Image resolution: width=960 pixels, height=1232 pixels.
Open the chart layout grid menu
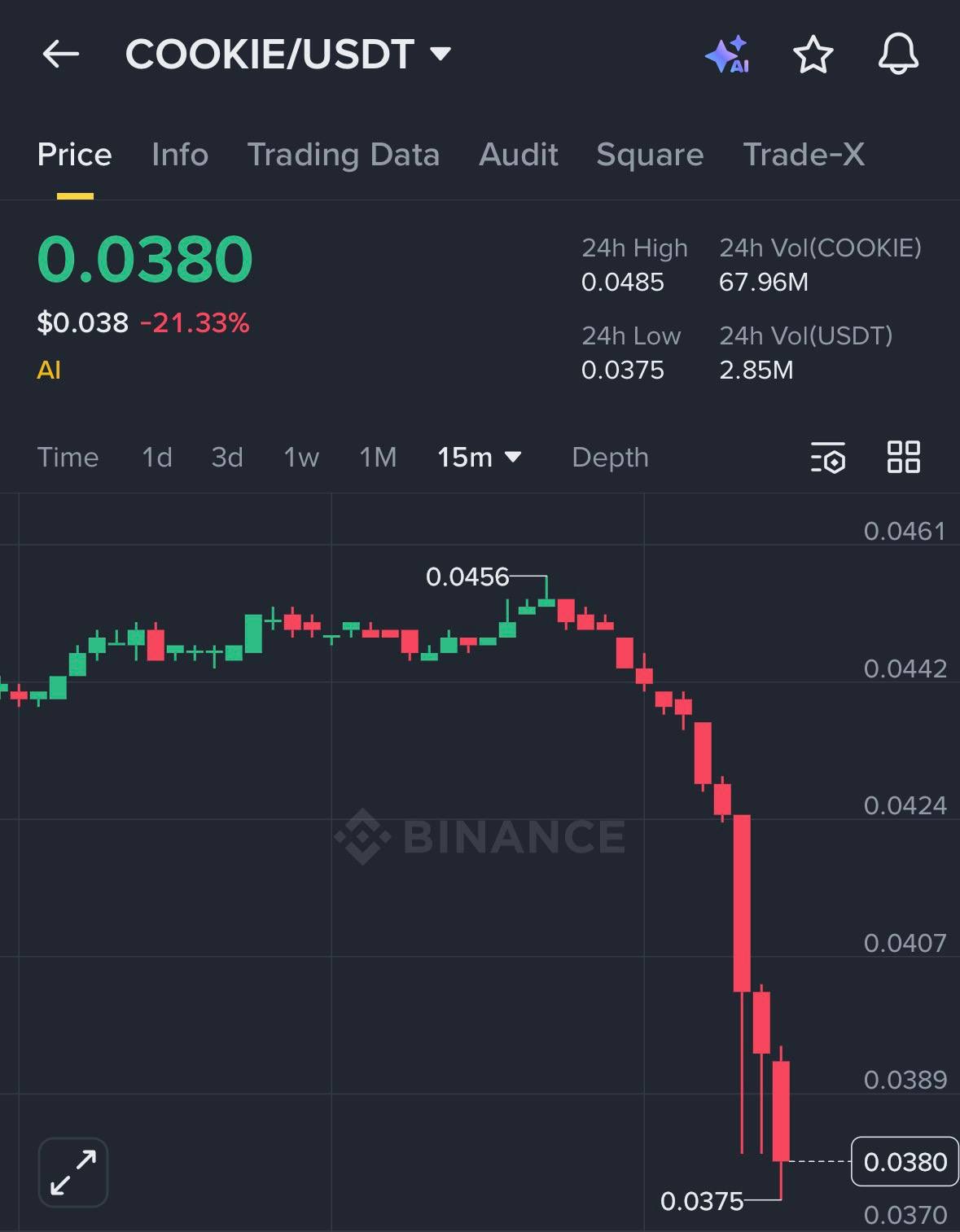pyautogui.click(x=903, y=458)
